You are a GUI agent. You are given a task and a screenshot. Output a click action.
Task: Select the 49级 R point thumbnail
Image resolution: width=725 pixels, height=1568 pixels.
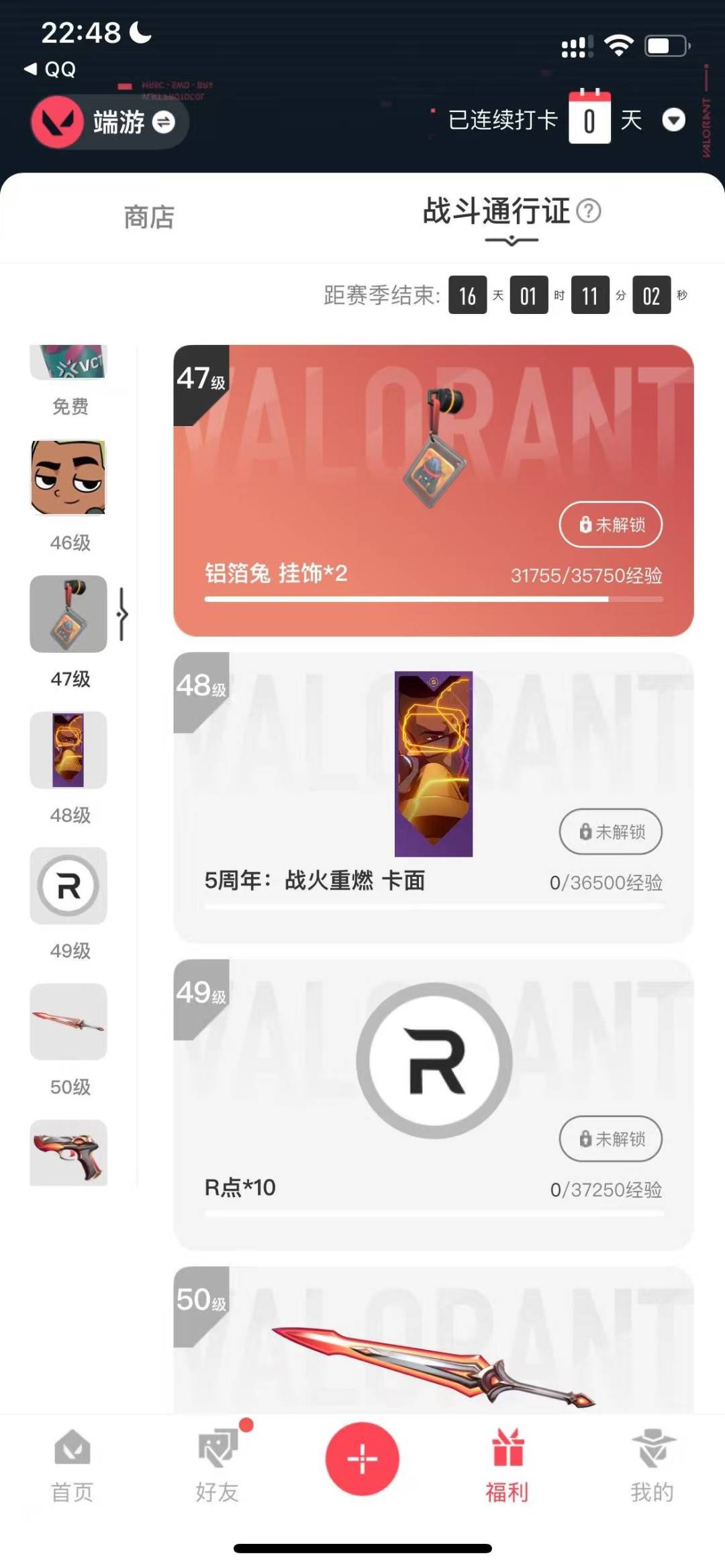68,886
